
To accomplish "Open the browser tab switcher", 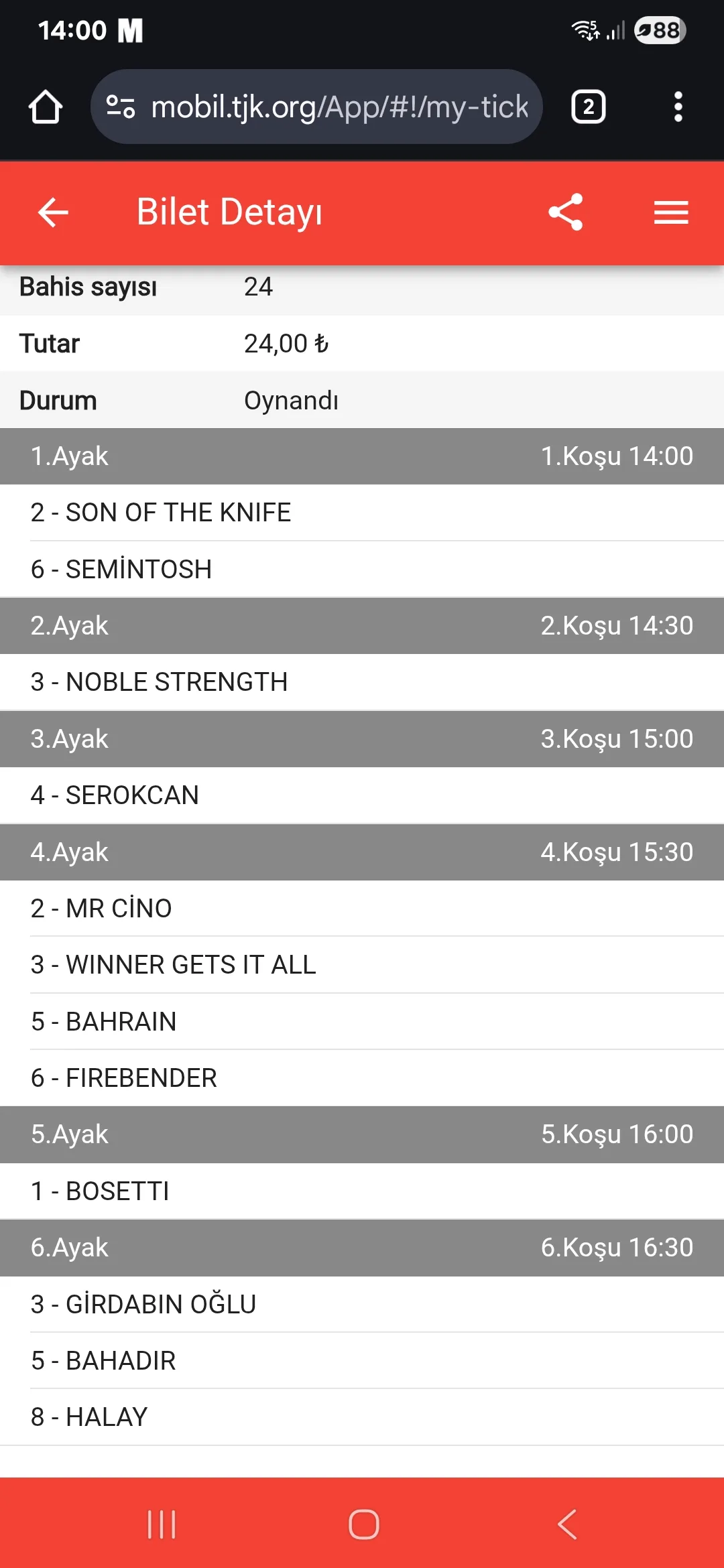I will (x=588, y=107).
